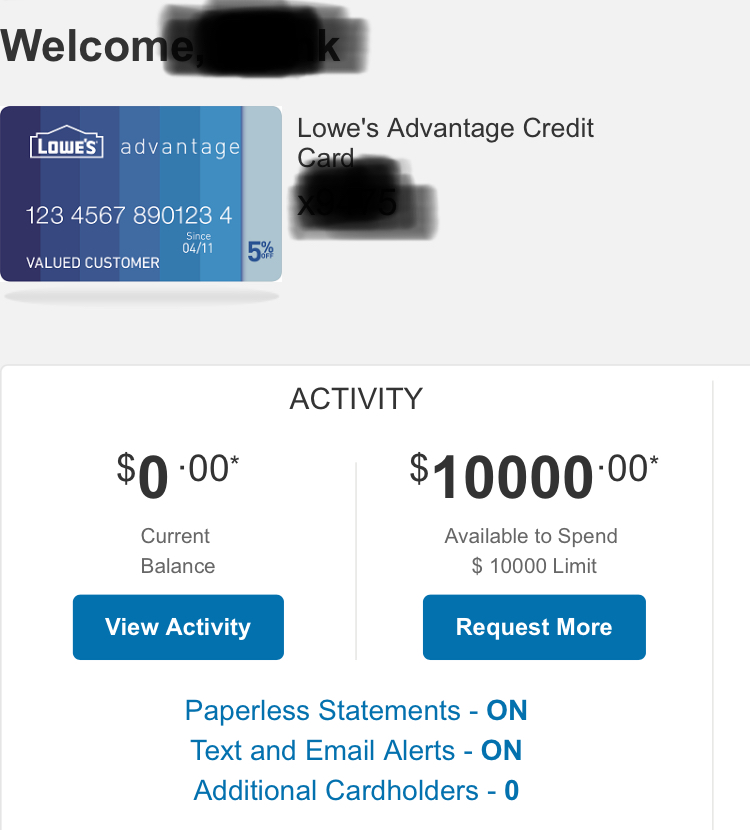Open Text and Email Alerts settings
This screenshot has width=750, height=830.
point(356,751)
